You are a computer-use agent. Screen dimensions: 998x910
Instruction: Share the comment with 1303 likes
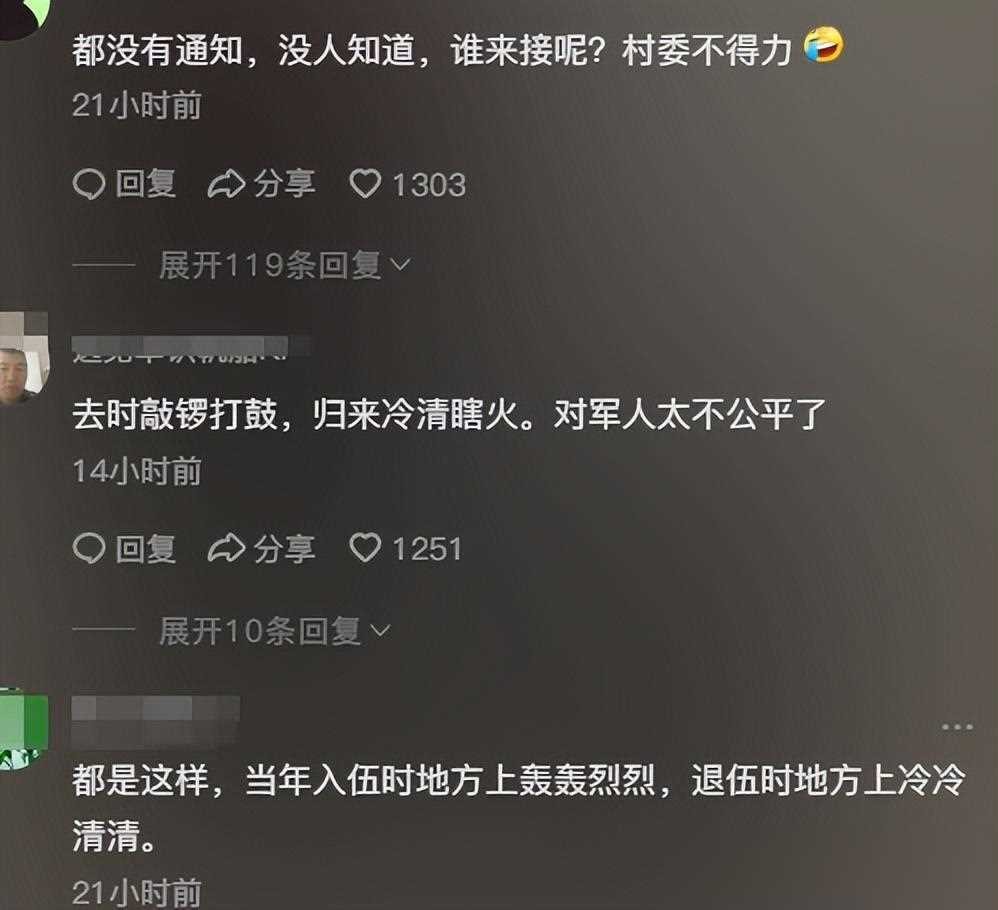(262, 184)
